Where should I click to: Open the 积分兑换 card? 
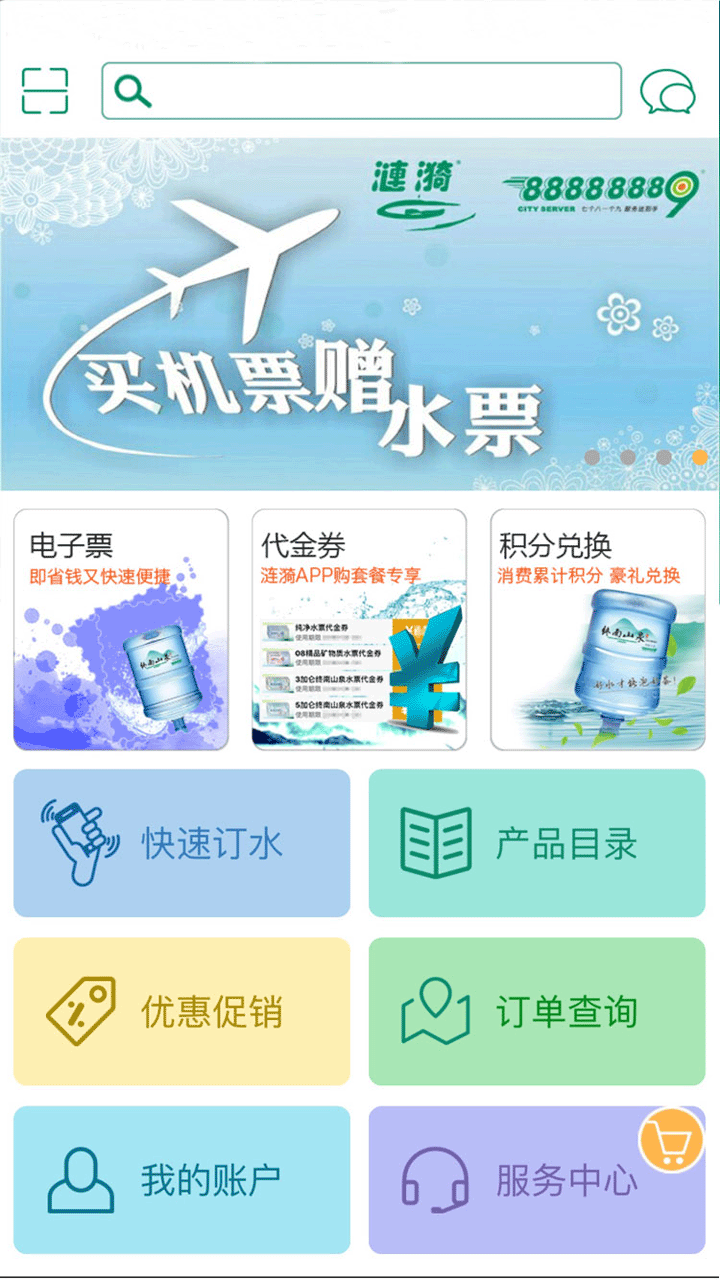pyautogui.click(x=597, y=630)
